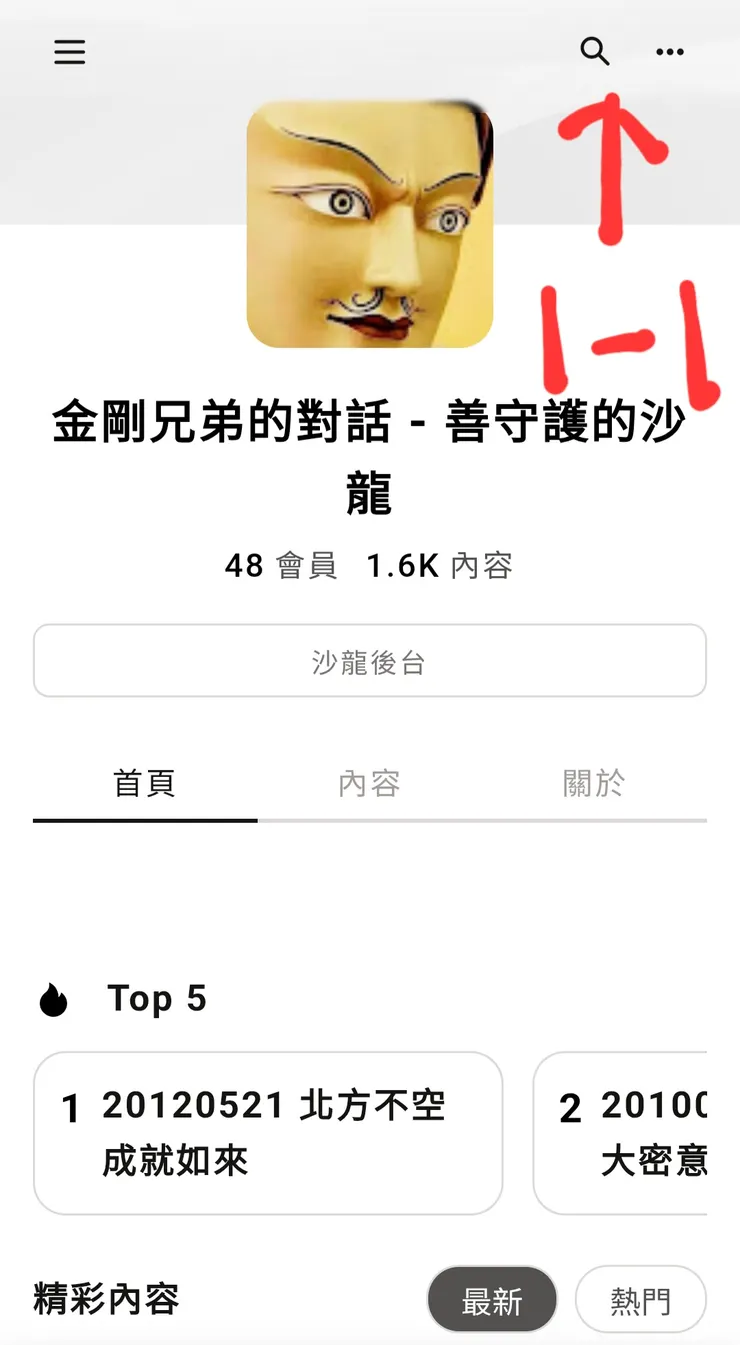Switch sorting to 熱門
Image resolution: width=740 pixels, height=1345 pixels.
tap(640, 1298)
